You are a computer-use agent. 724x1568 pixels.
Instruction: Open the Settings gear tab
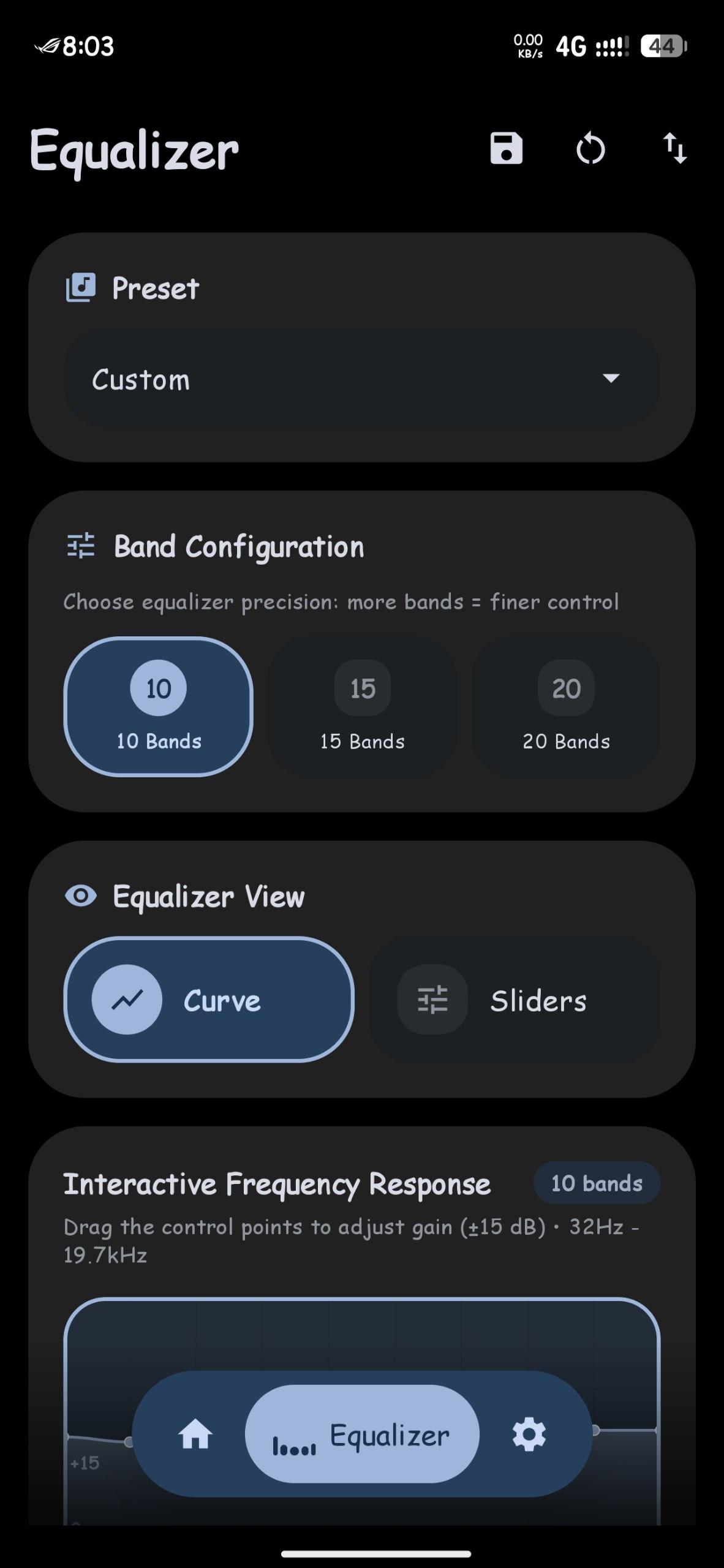click(529, 1434)
